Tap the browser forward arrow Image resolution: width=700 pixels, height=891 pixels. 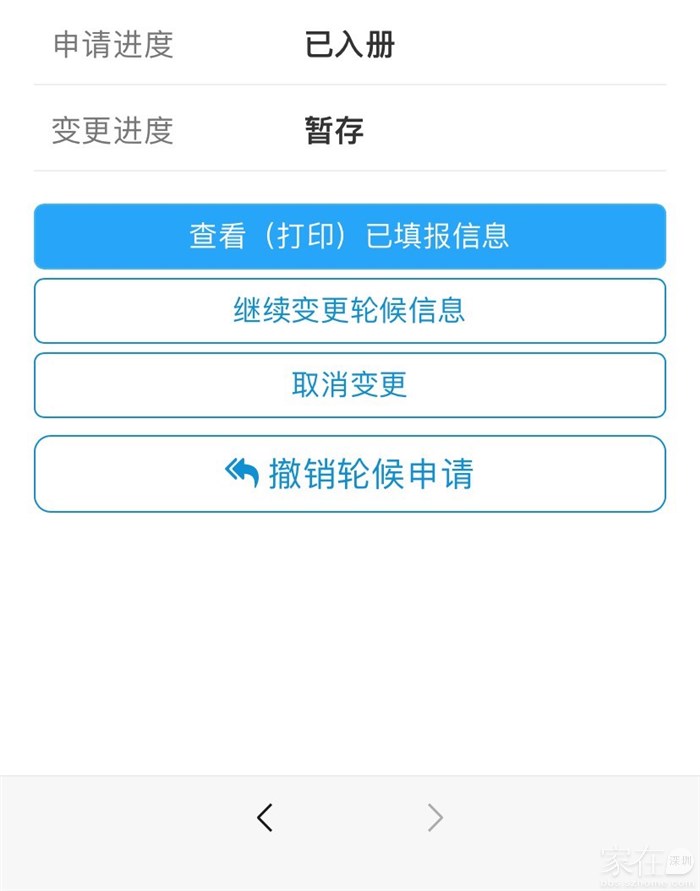tap(435, 818)
